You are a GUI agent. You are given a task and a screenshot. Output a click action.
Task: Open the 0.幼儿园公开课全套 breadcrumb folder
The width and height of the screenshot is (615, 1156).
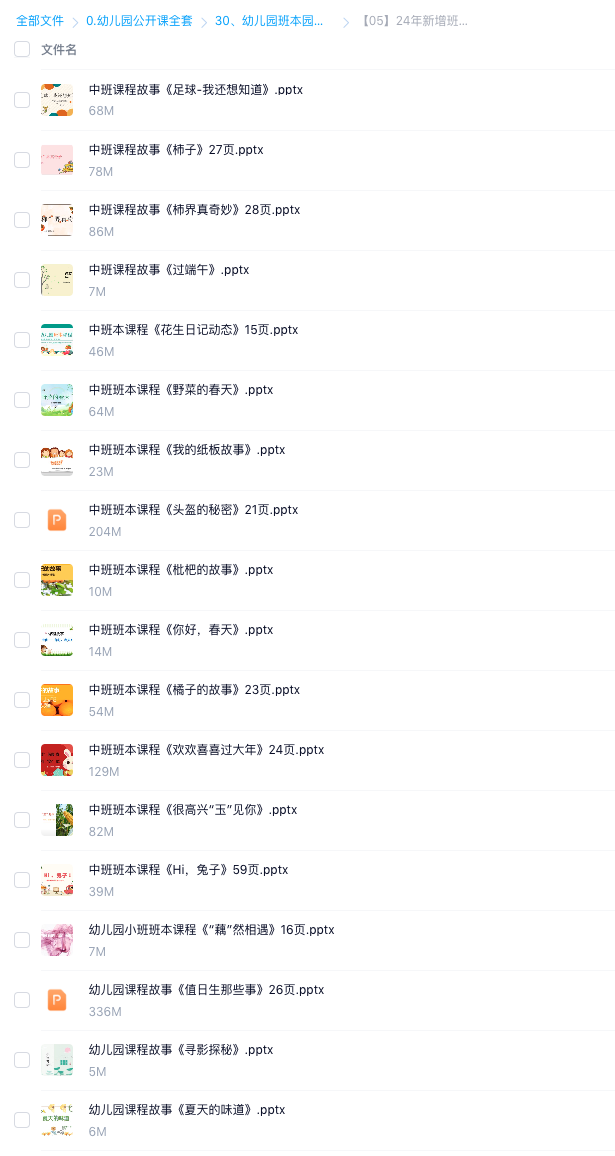click(x=139, y=21)
